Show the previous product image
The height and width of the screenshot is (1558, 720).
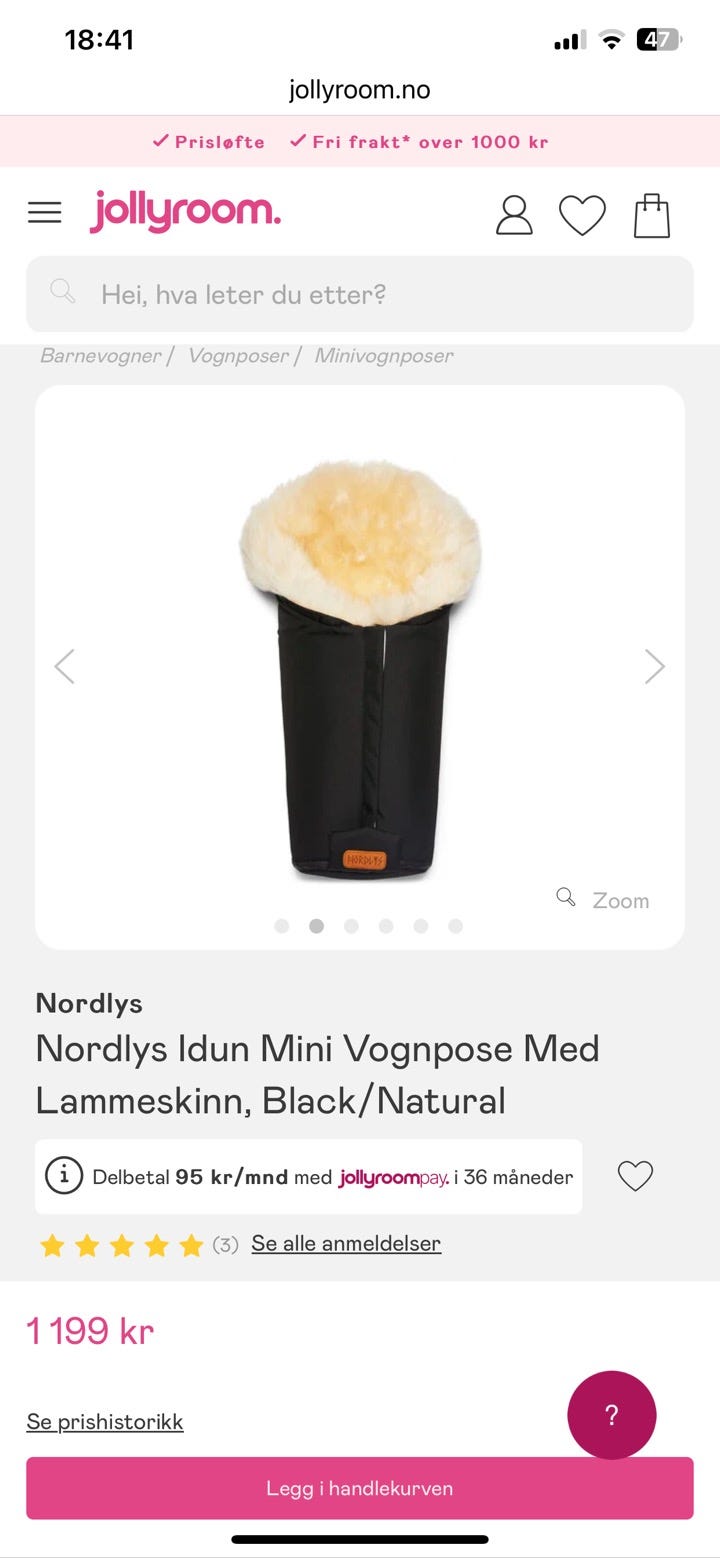point(65,666)
